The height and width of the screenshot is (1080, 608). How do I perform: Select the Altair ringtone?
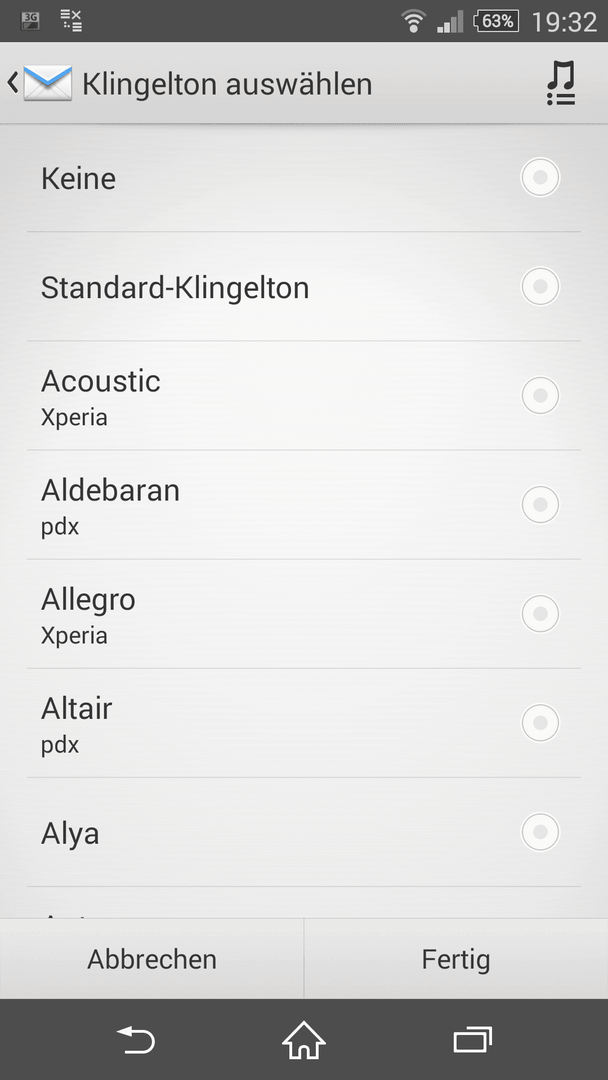pos(304,723)
